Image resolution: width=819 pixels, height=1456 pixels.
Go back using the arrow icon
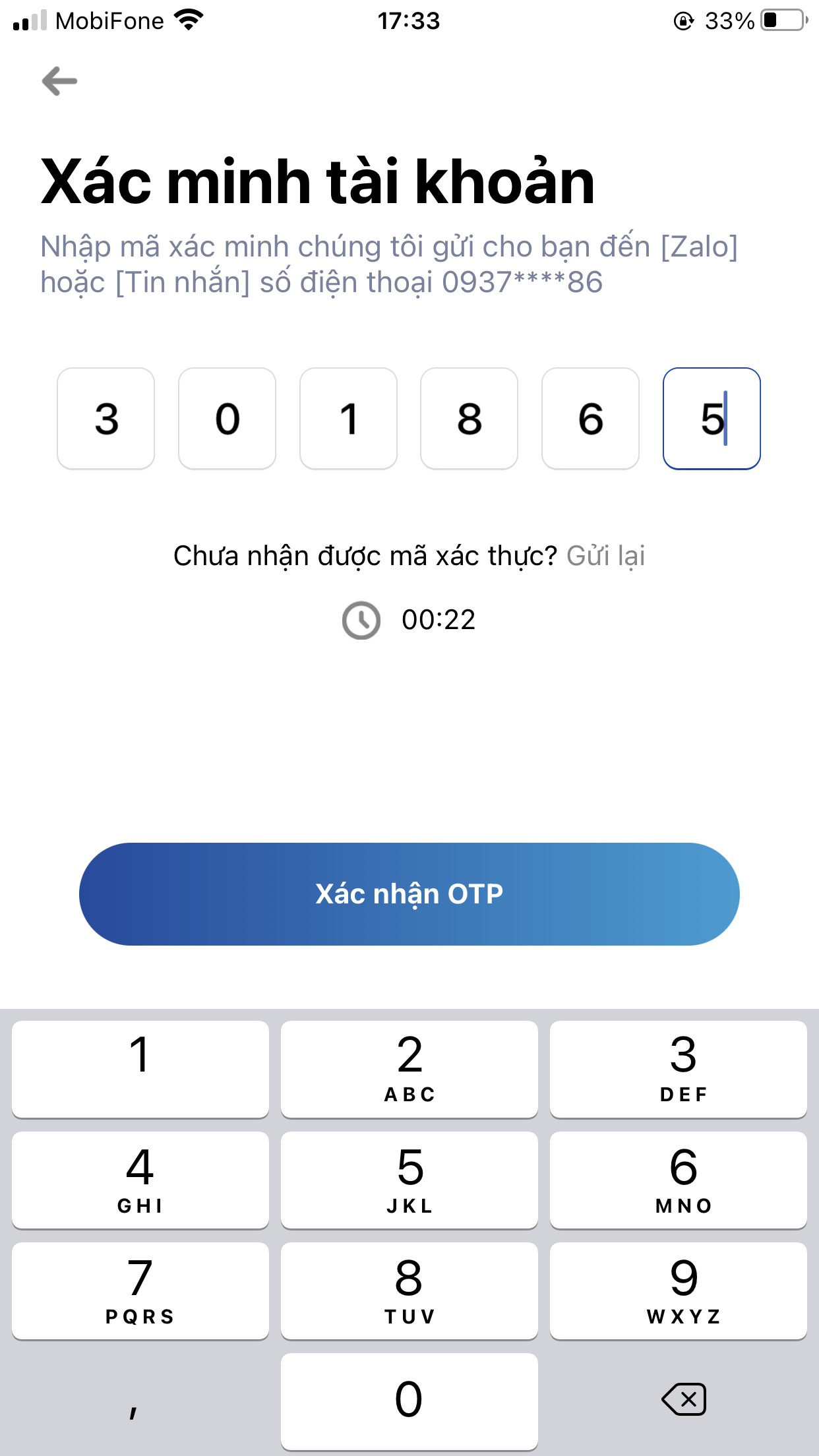pyautogui.click(x=59, y=81)
